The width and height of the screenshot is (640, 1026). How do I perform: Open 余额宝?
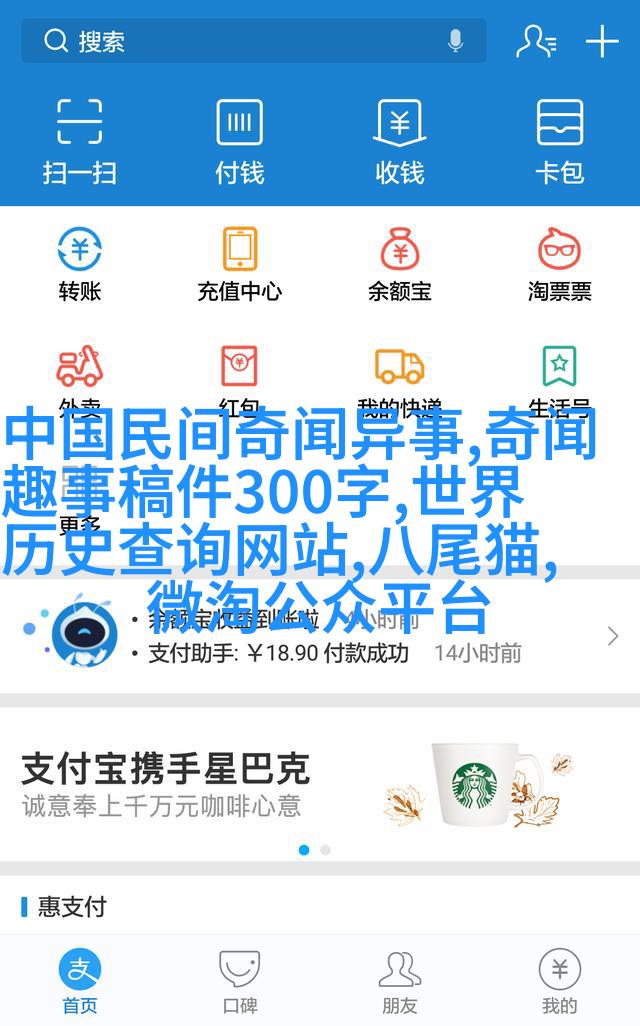click(400, 264)
